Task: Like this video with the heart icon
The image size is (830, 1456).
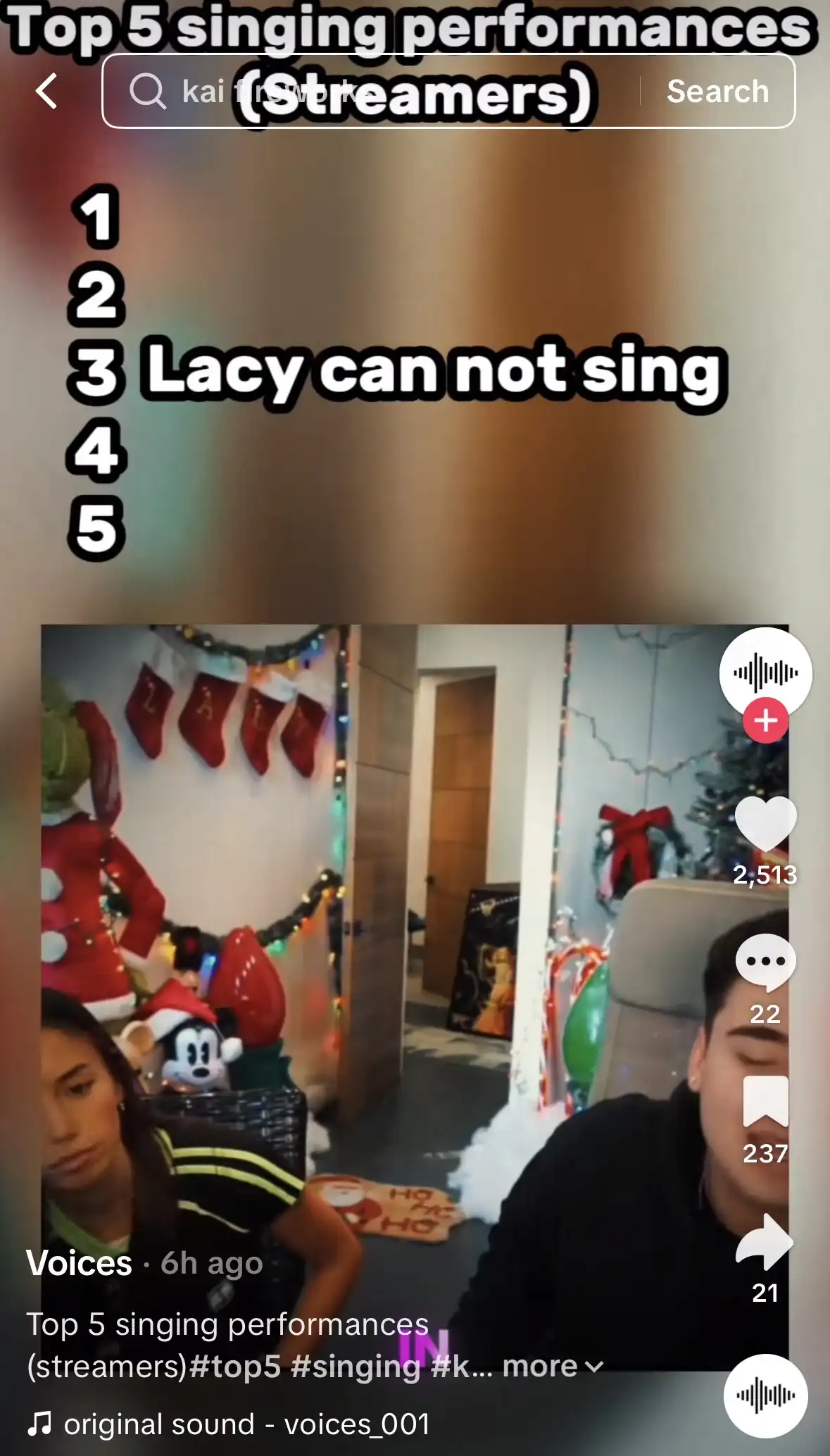Action: pos(765,823)
